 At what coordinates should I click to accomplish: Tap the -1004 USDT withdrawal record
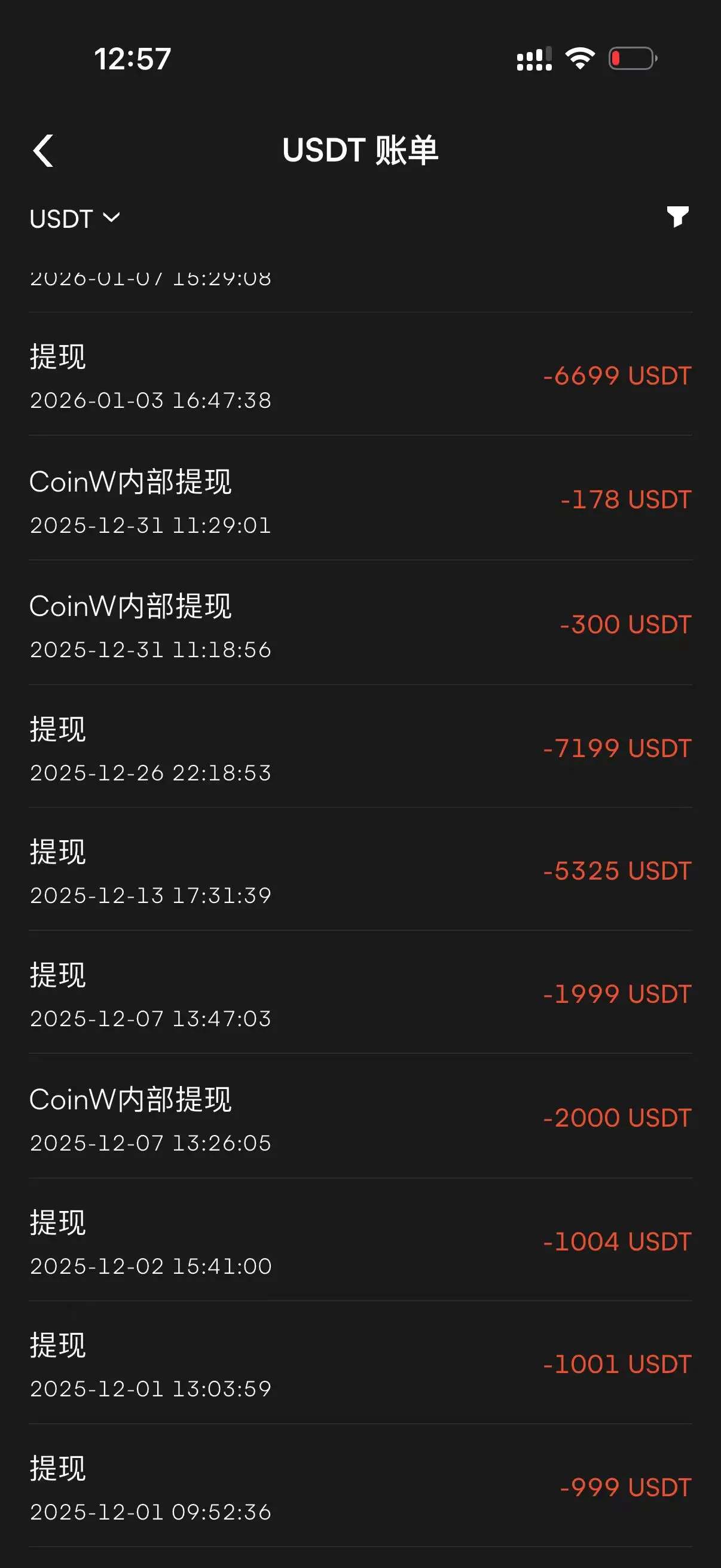tap(360, 1241)
